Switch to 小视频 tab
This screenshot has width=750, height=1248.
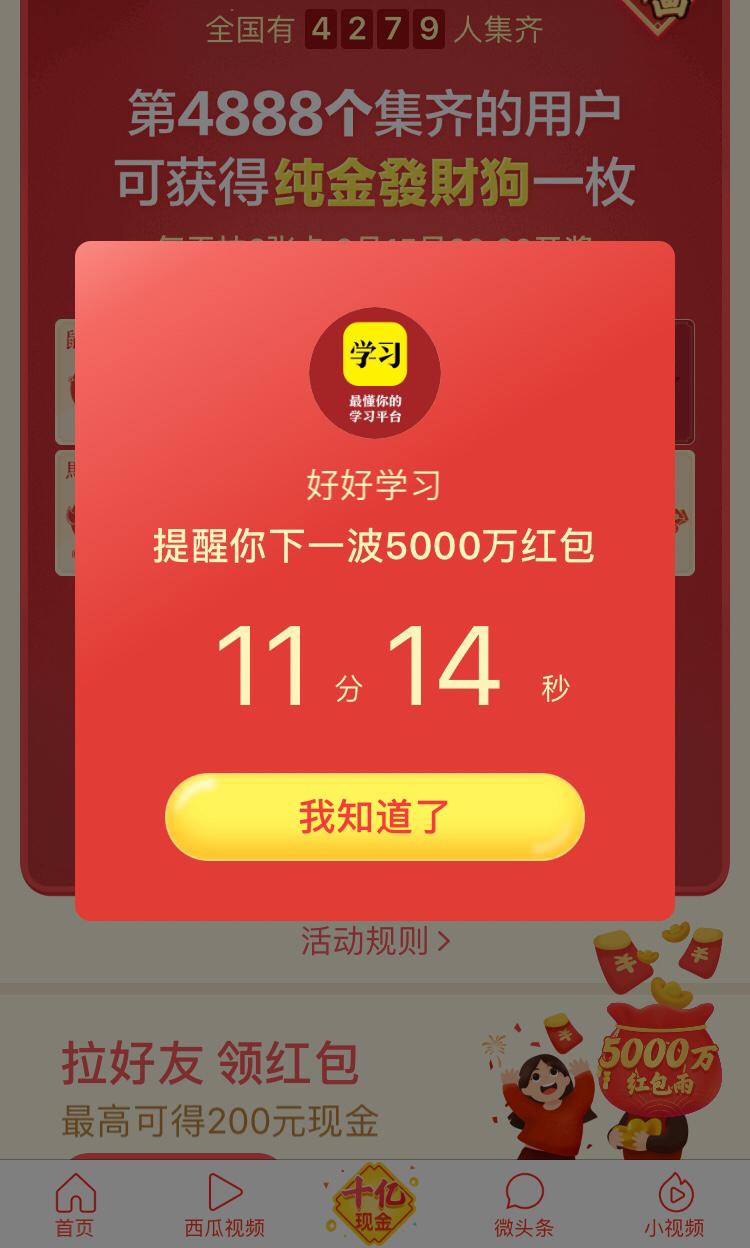point(674,1205)
